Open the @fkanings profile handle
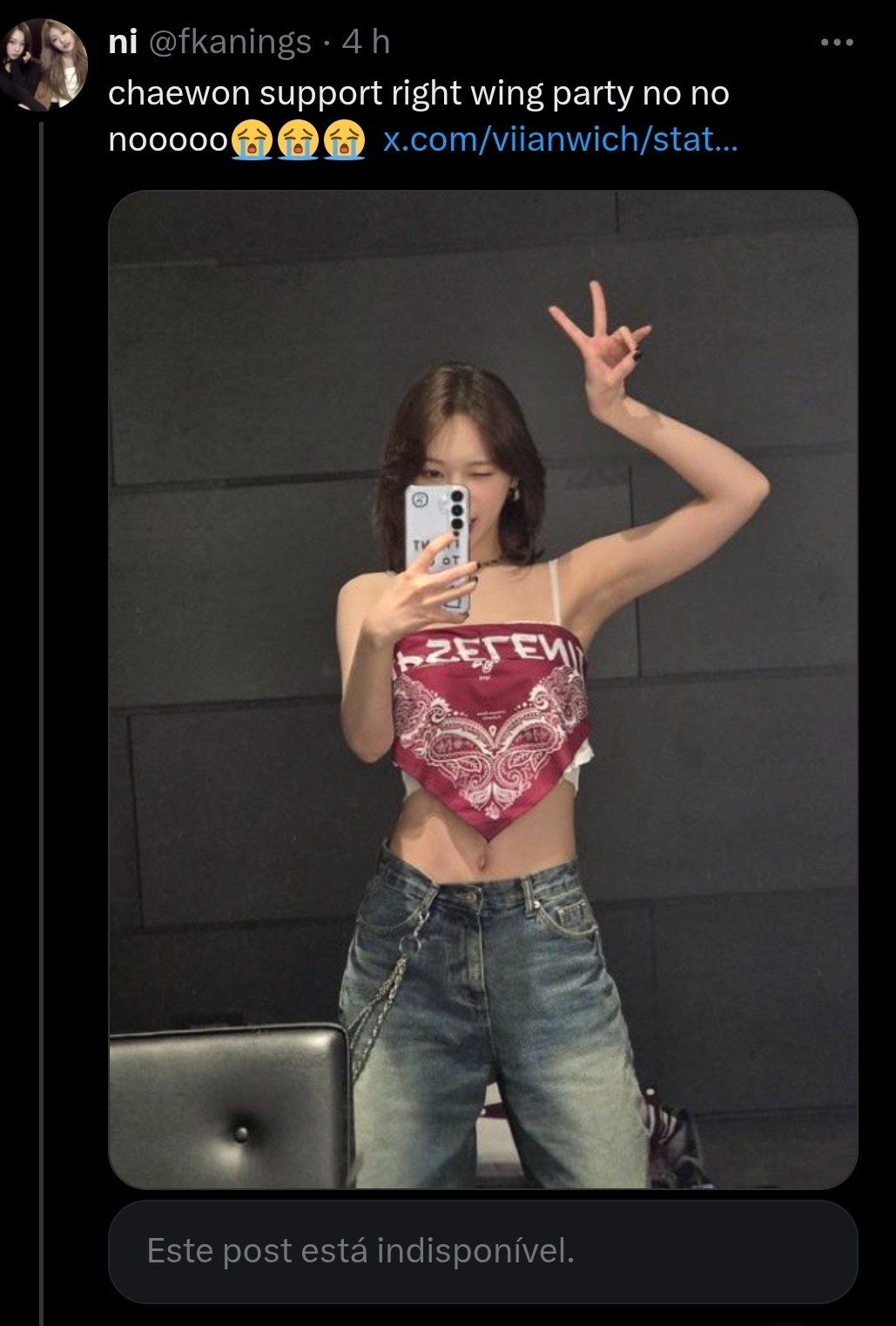Image resolution: width=896 pixels, height=1326 pixels. (230, 42)
